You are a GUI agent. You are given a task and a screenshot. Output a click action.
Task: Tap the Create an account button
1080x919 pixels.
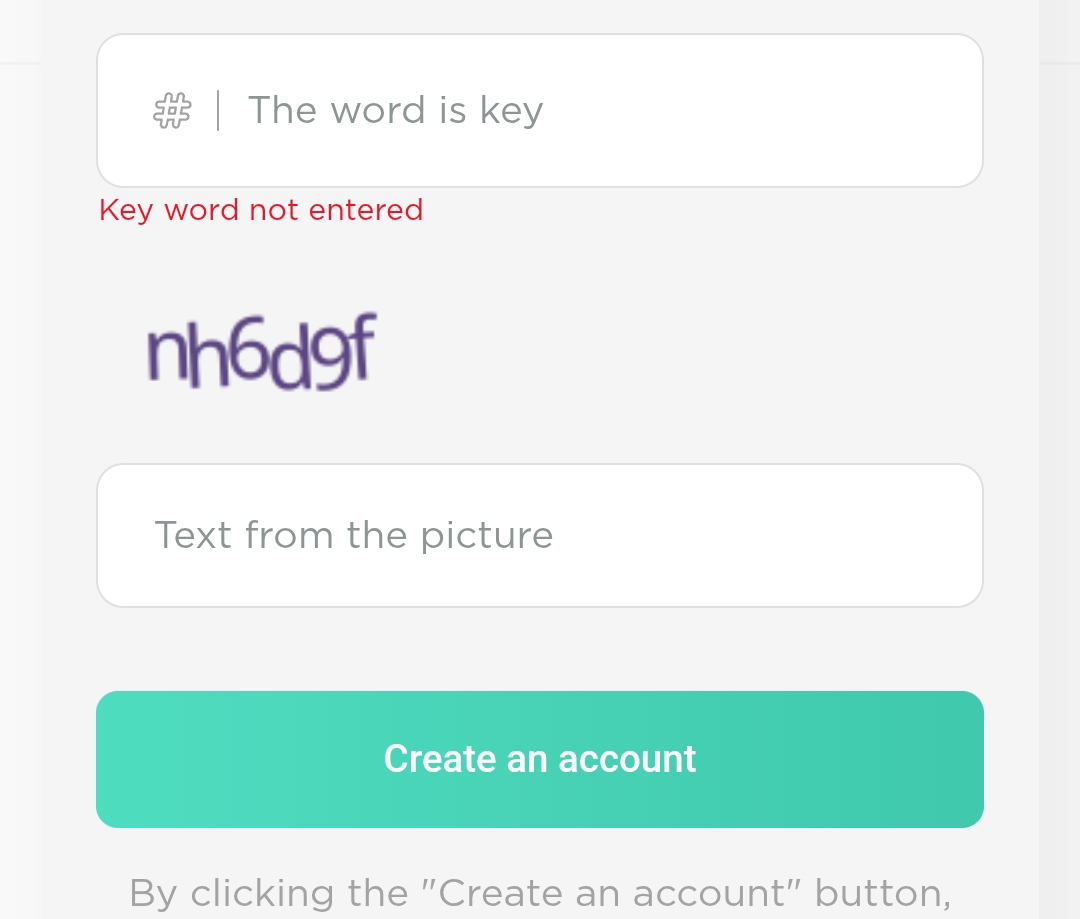pos(540,759)
